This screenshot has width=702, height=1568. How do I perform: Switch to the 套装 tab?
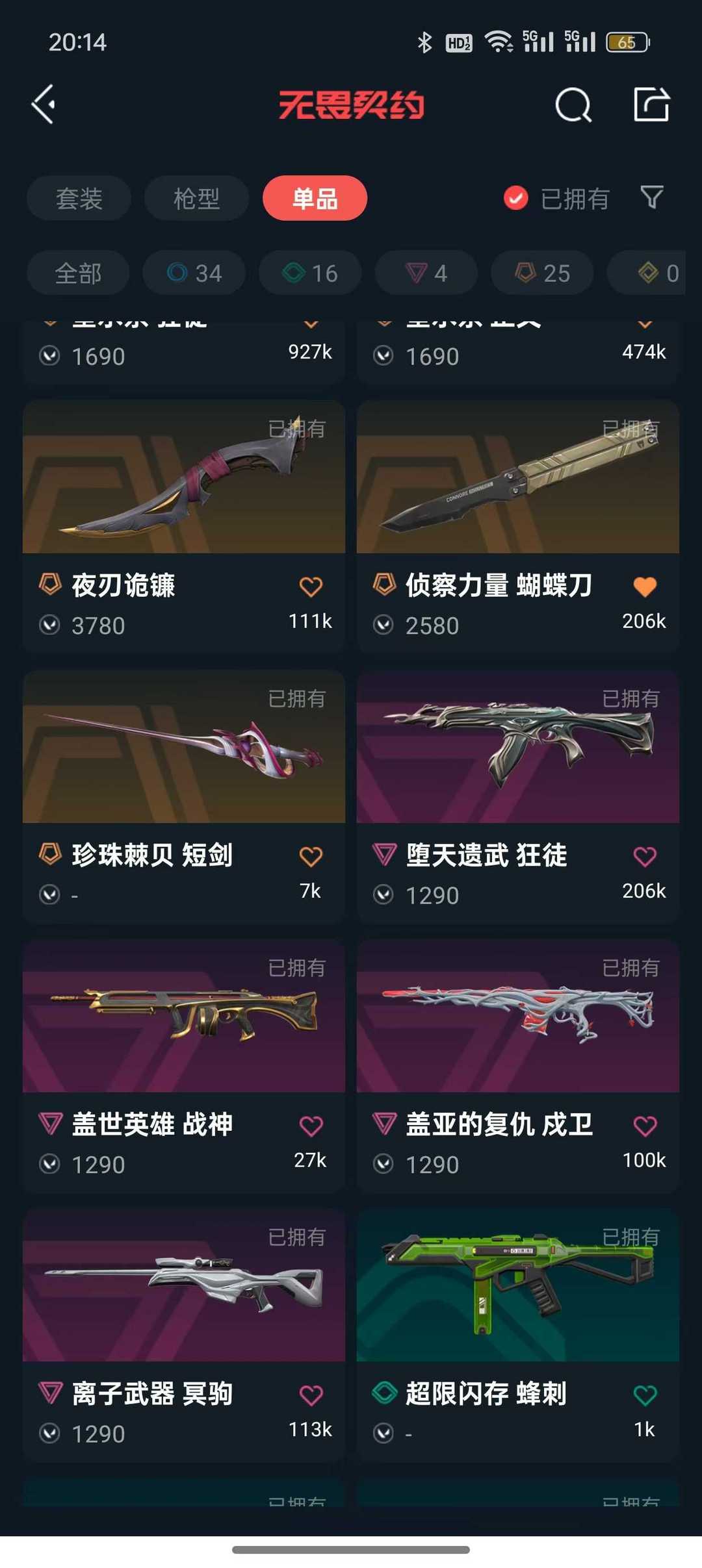[x=78, y=198]
